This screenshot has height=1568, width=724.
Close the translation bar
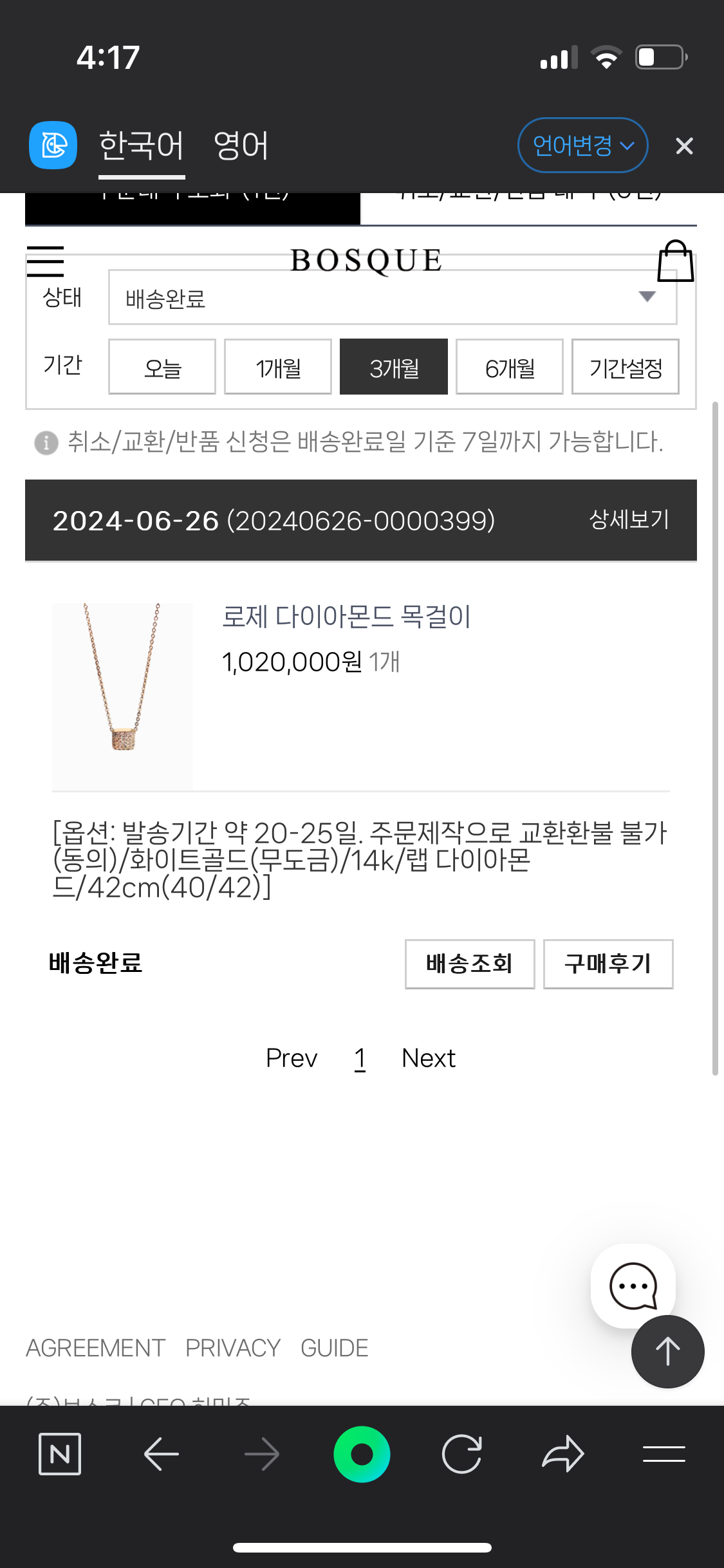(684, 146)
